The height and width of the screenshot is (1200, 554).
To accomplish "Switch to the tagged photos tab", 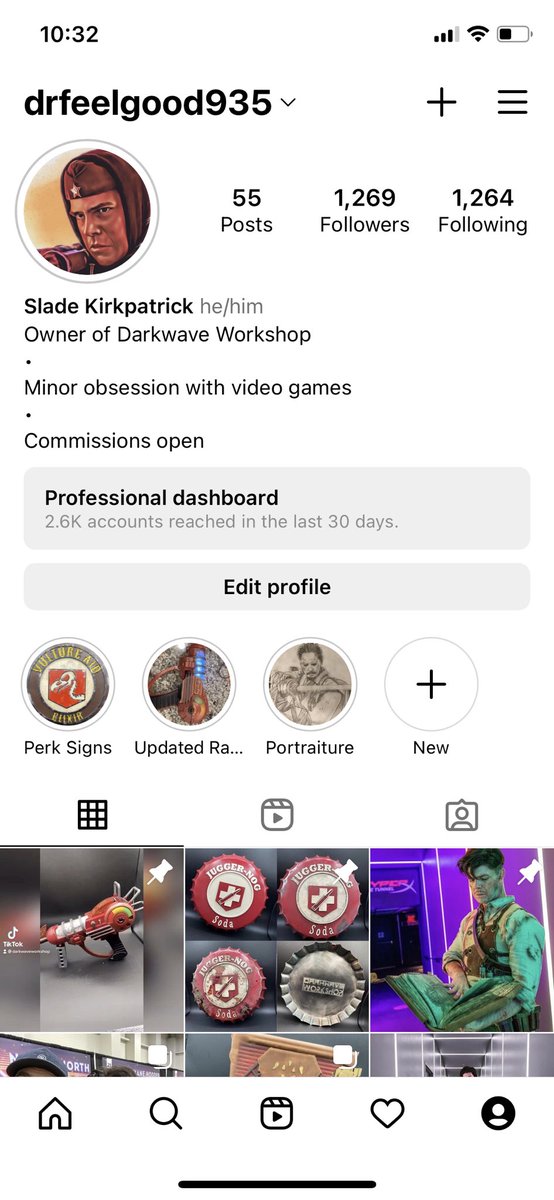I will pos(461,816).
